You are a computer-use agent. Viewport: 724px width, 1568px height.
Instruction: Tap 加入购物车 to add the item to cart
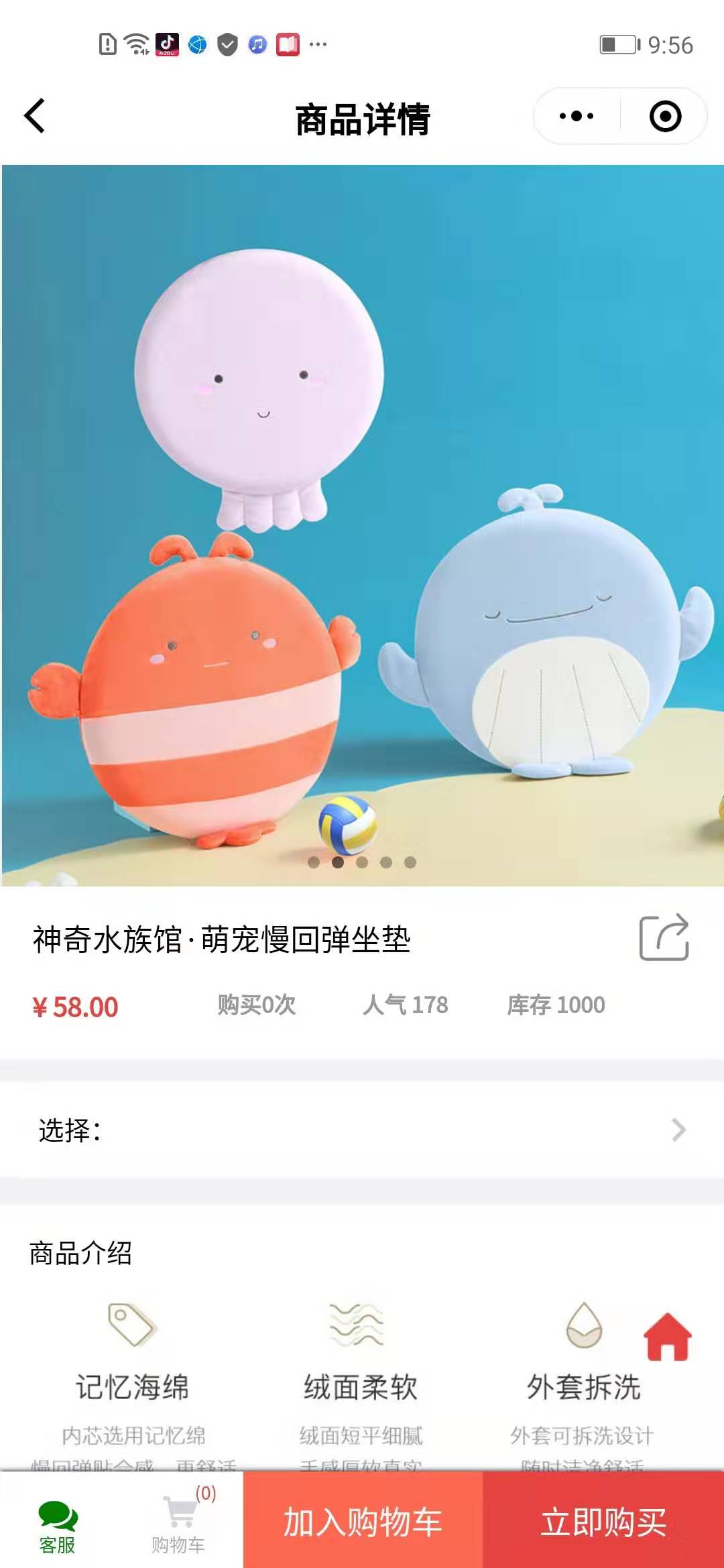pyautogui.click(x=363, y=1521)
